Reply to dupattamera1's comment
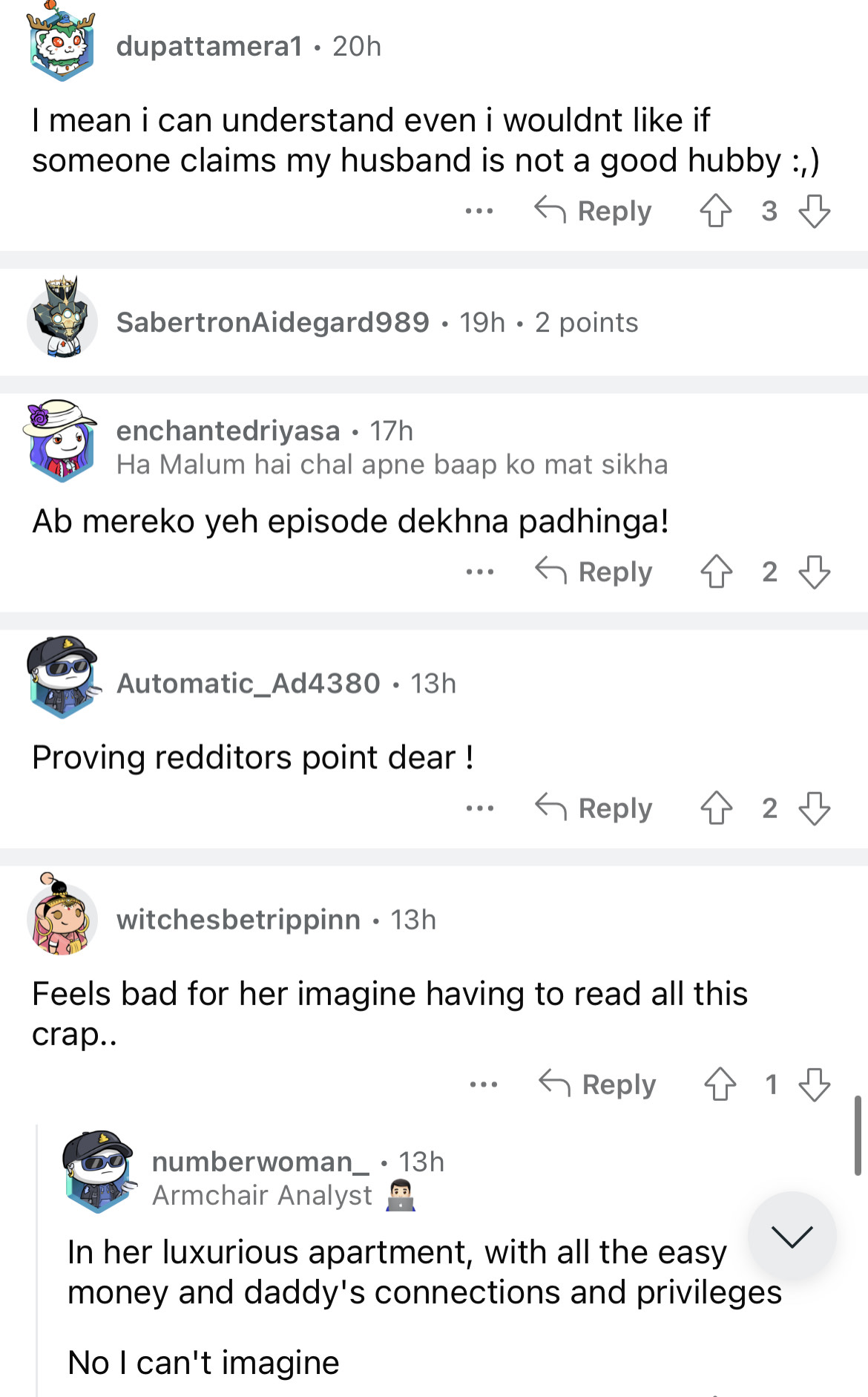 594,211
